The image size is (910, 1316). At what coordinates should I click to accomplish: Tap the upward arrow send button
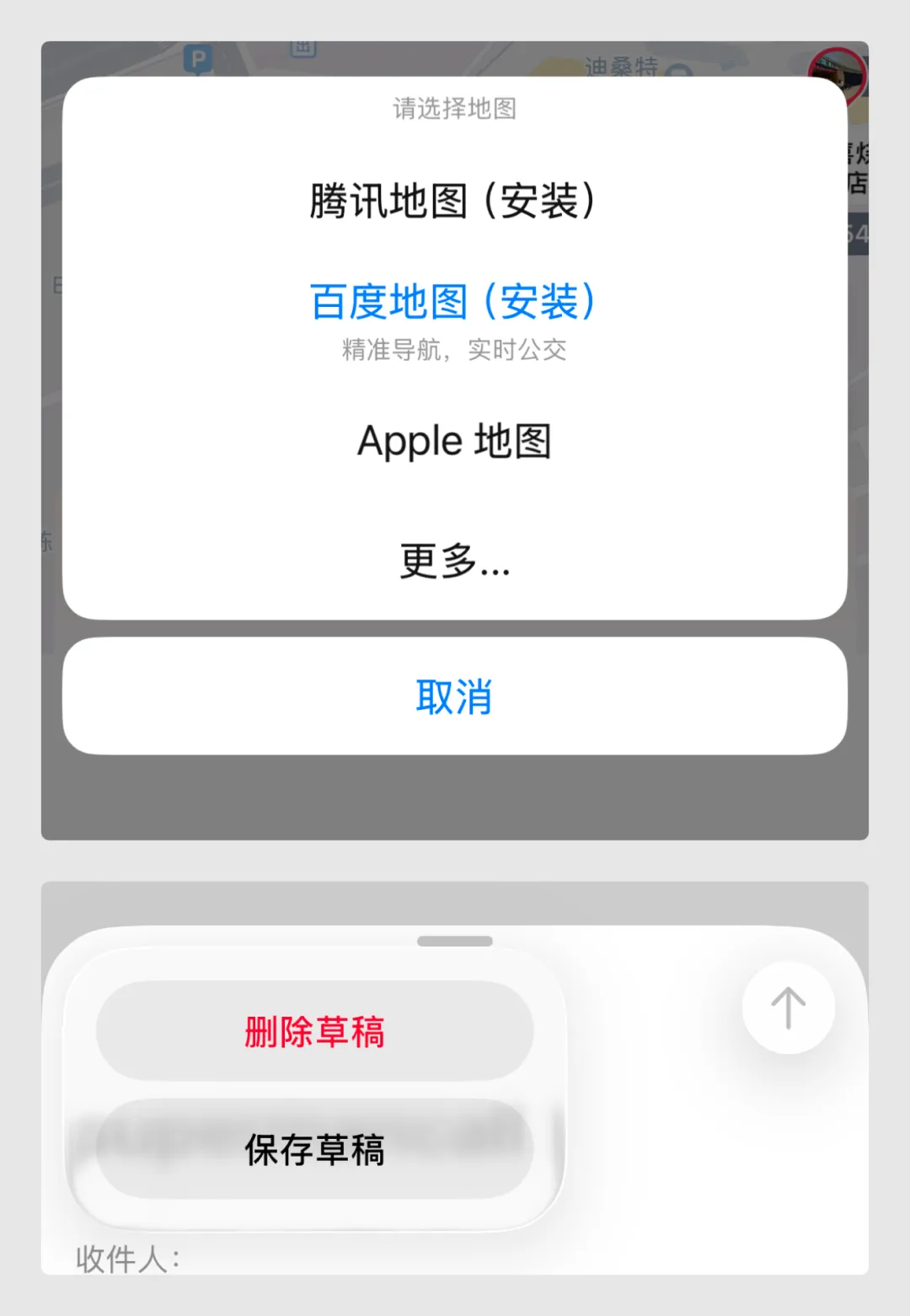tap(786, 1007)
